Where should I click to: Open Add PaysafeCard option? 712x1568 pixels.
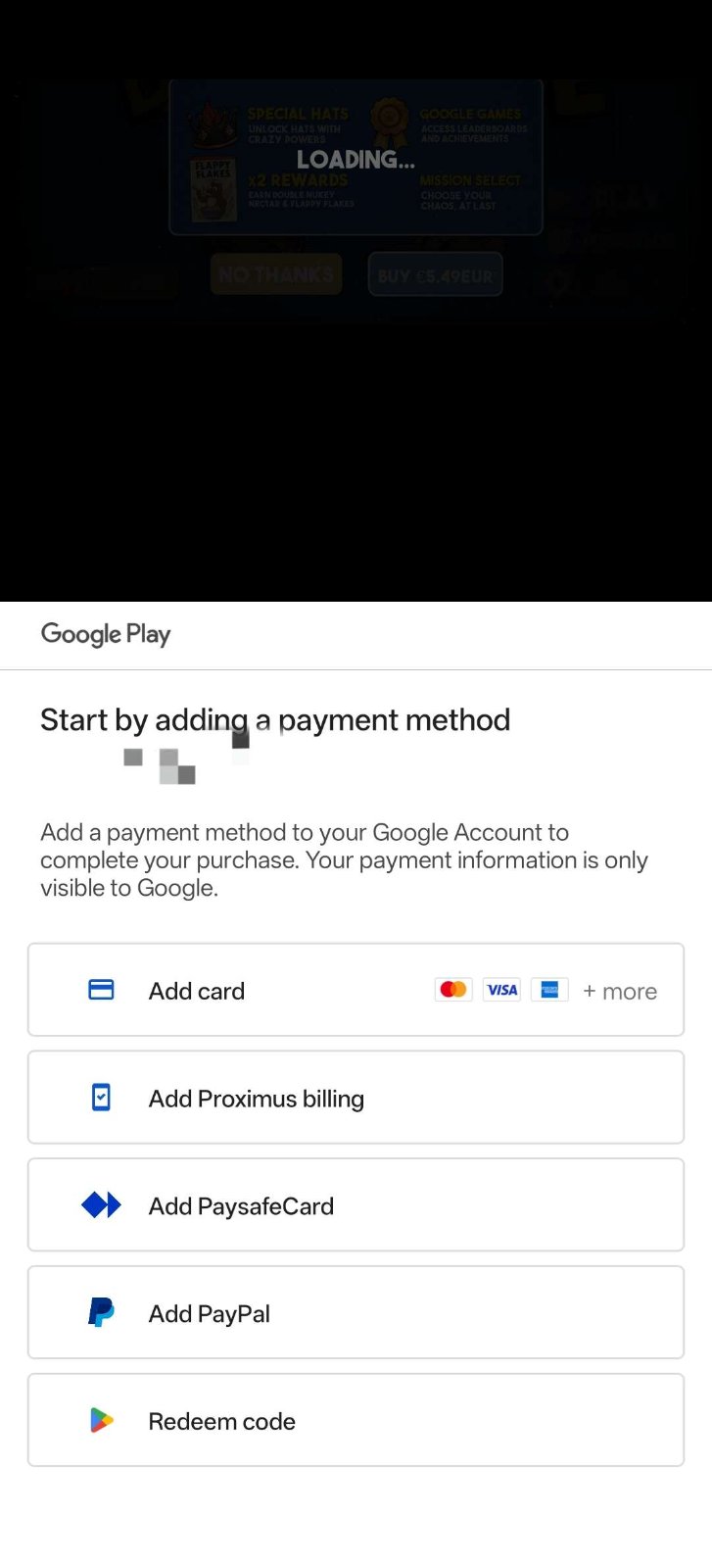coord(356,1205)
